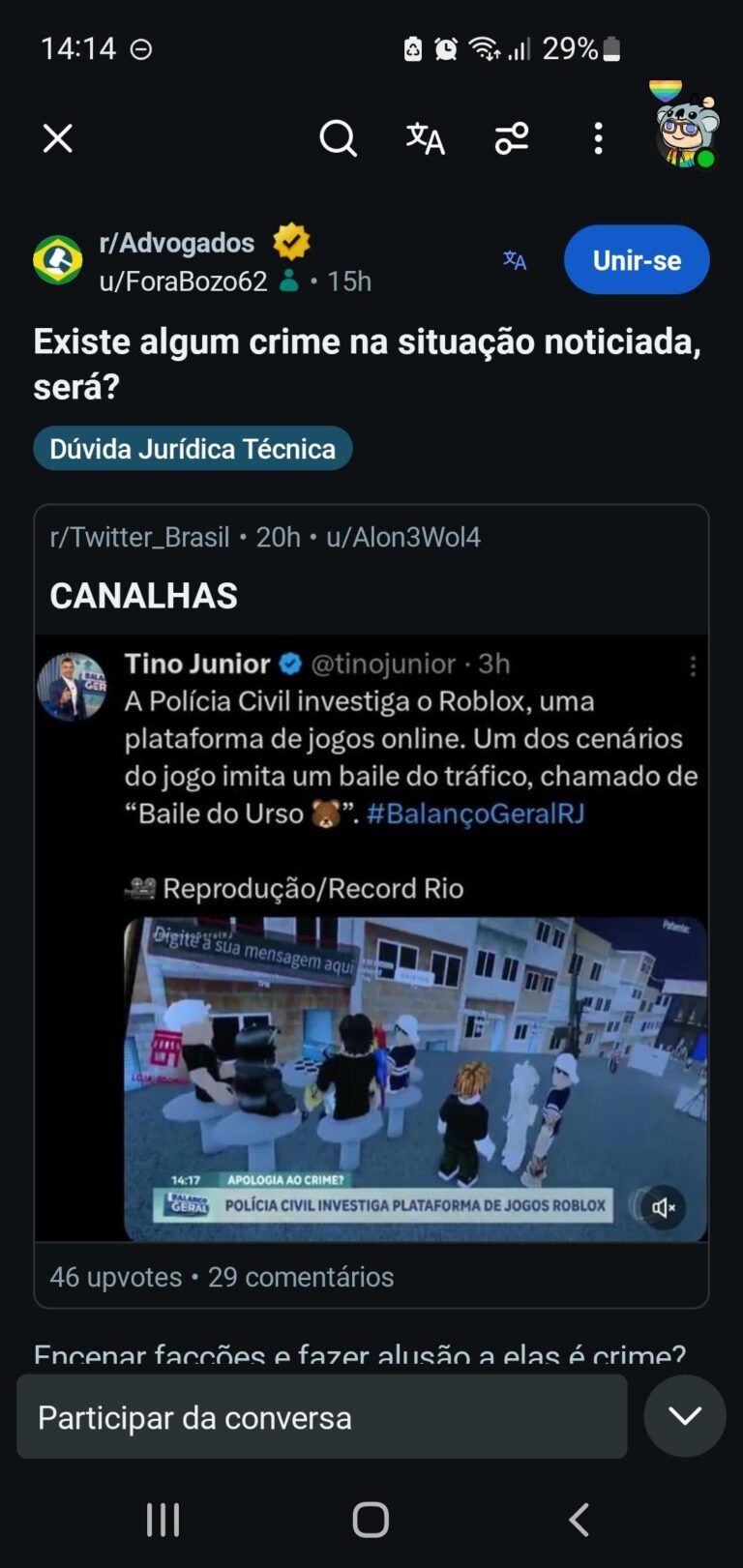The image size is (743, 1568).
Task: Open the overflow menu
Action: pyautogui.click(x=598, y=138)
